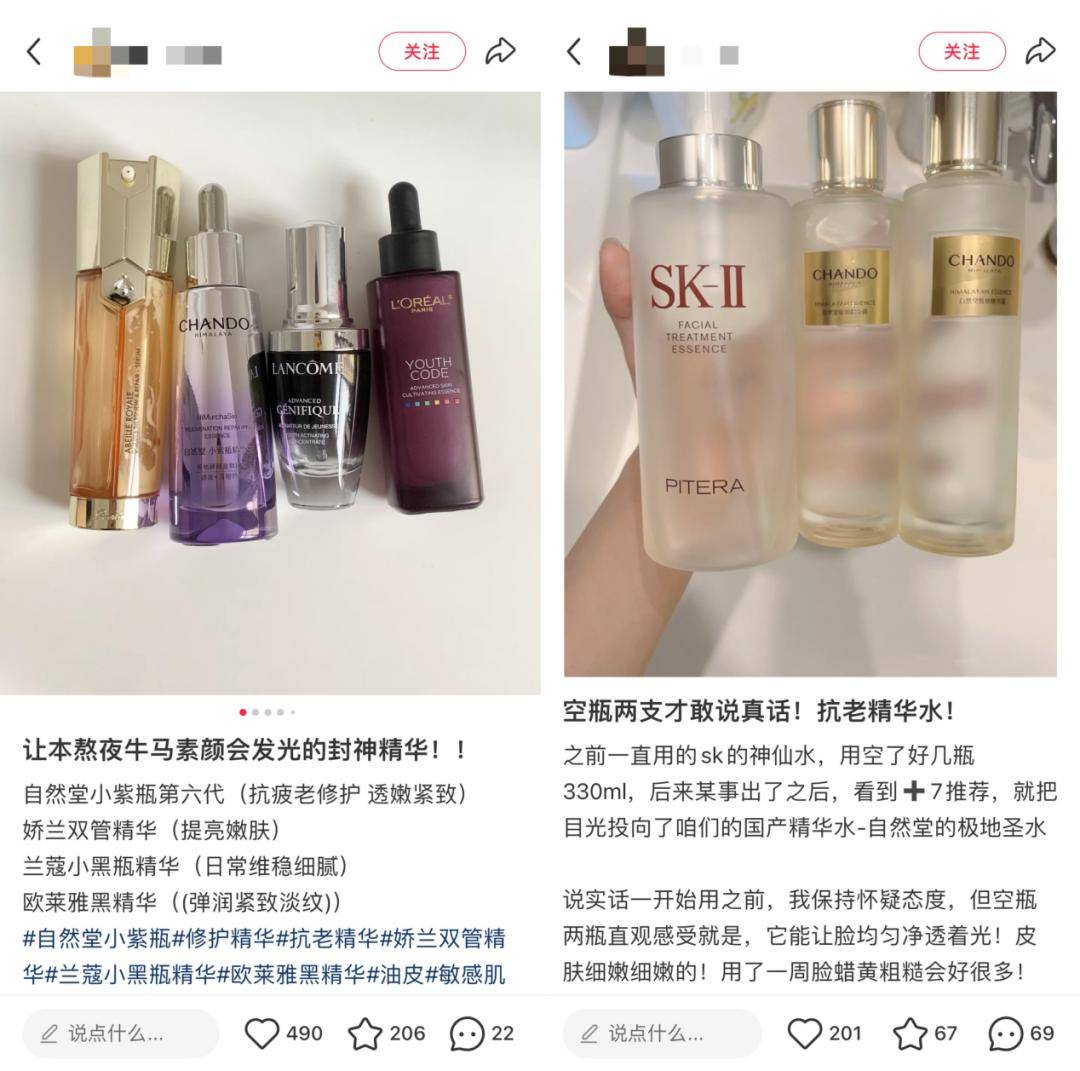
Task: Follow the author of the 抗老精华水 post
Action: tap(961, 52)
